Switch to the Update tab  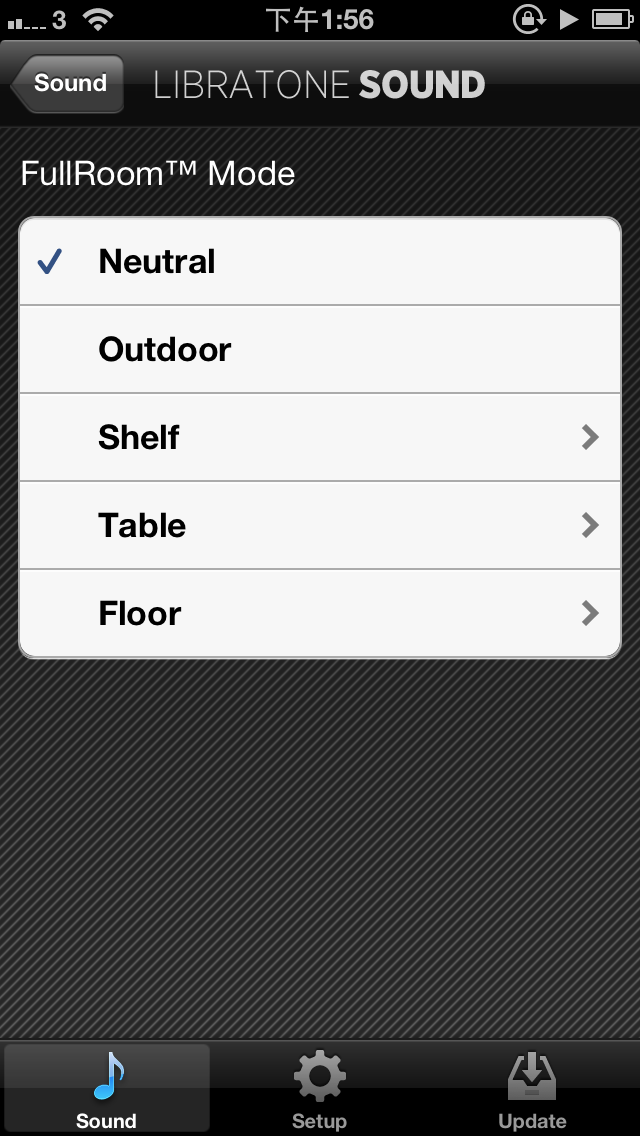pyautogui.click(x=532, y=1090)
